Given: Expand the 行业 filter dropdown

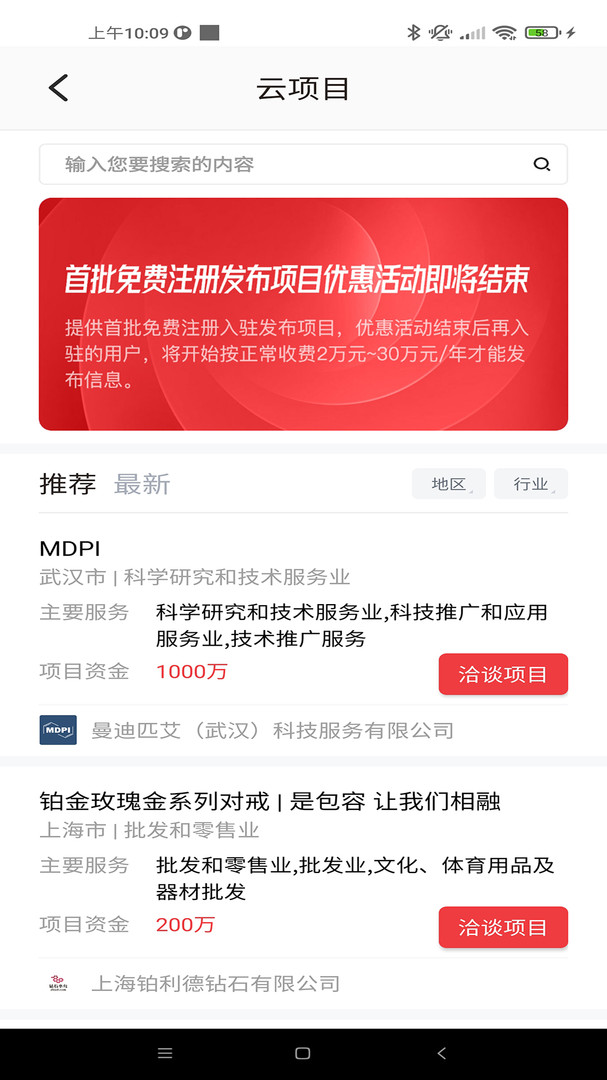Looking at the screenshot, I should pos(531,484).
